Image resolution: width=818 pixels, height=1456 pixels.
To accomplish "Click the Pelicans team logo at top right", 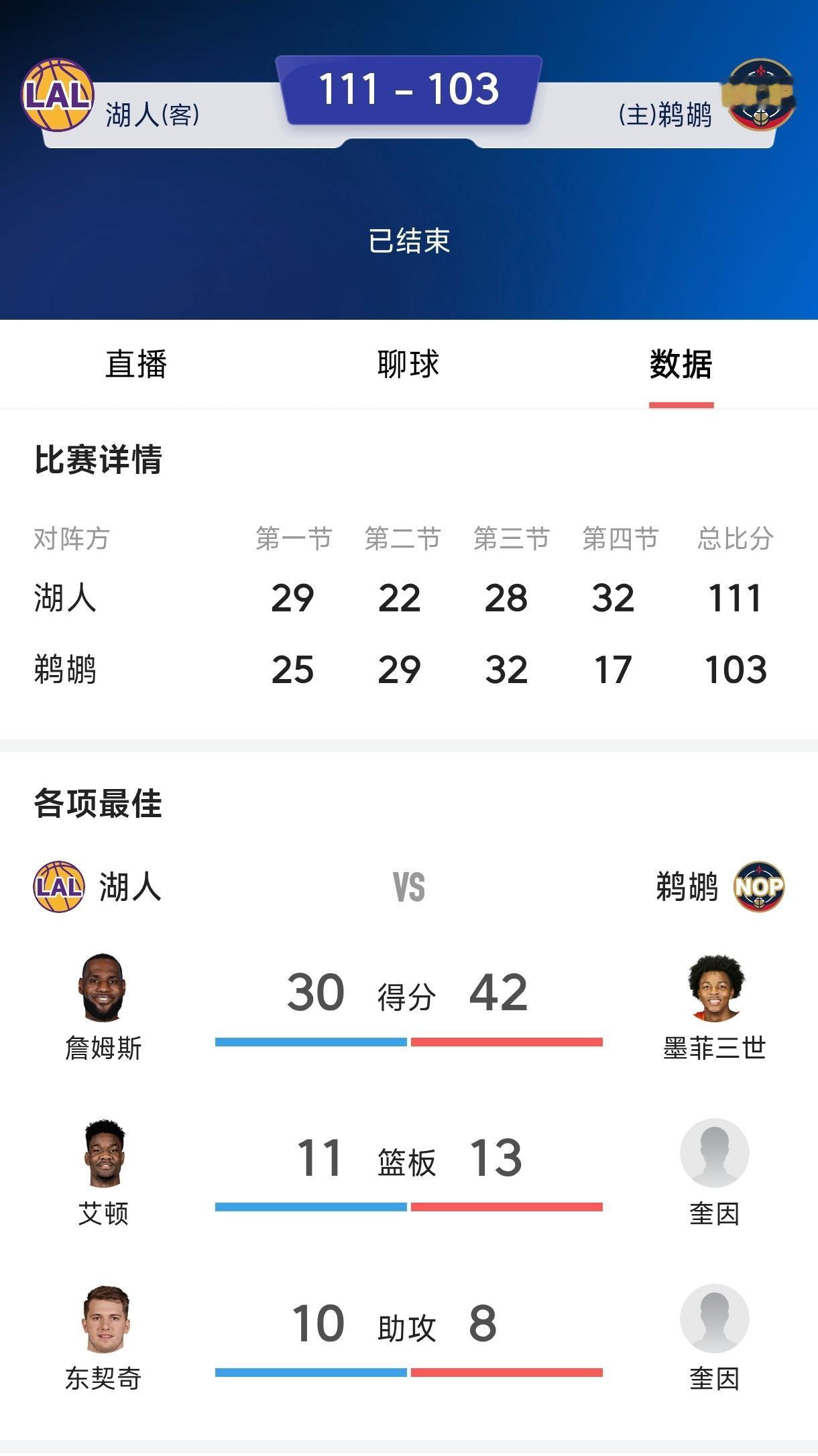I will [x=760, y=94].
